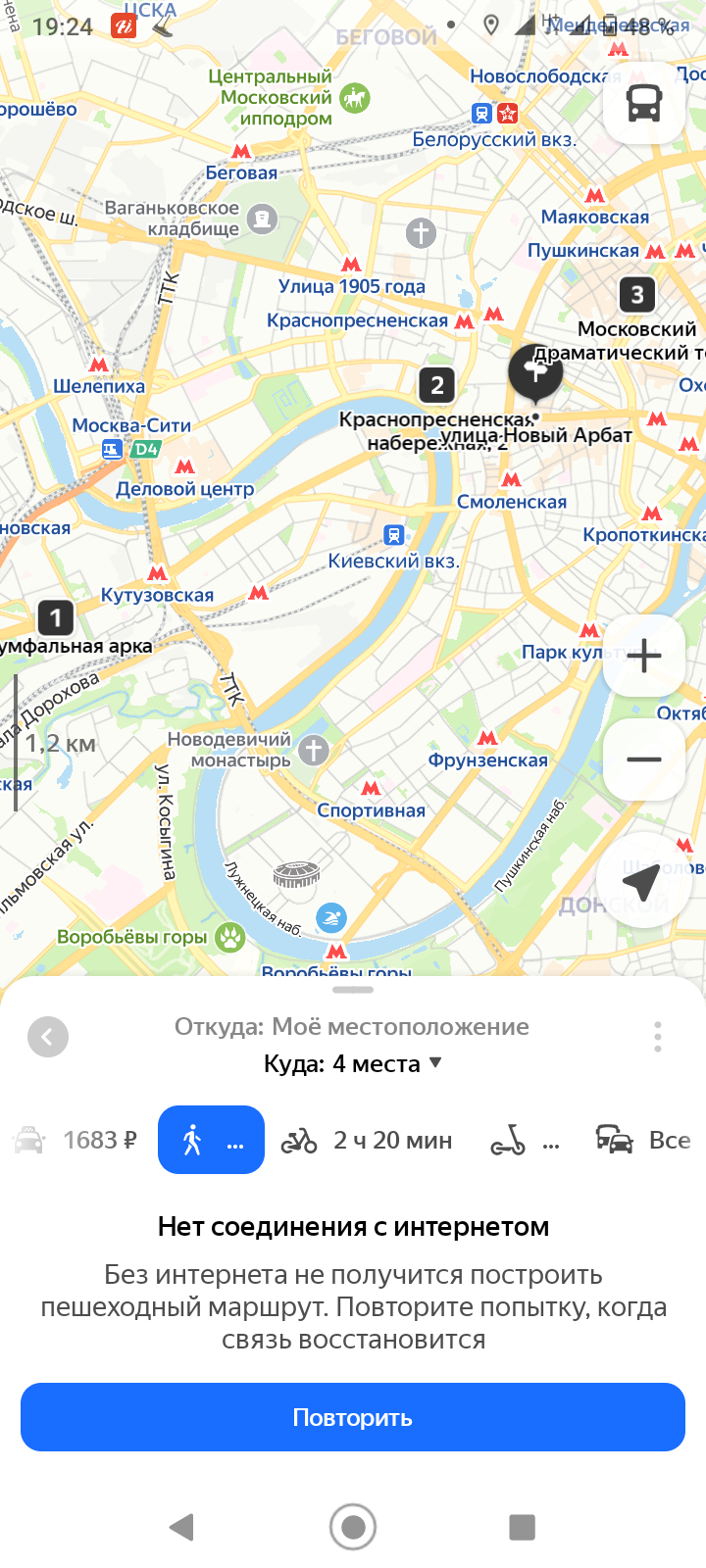Image resolution: width=706 pixels, height=1568 pixels.
Task: Tap waypoint marker 2 on Краснопресненская набережная
Action: click(x=437, y=385)
